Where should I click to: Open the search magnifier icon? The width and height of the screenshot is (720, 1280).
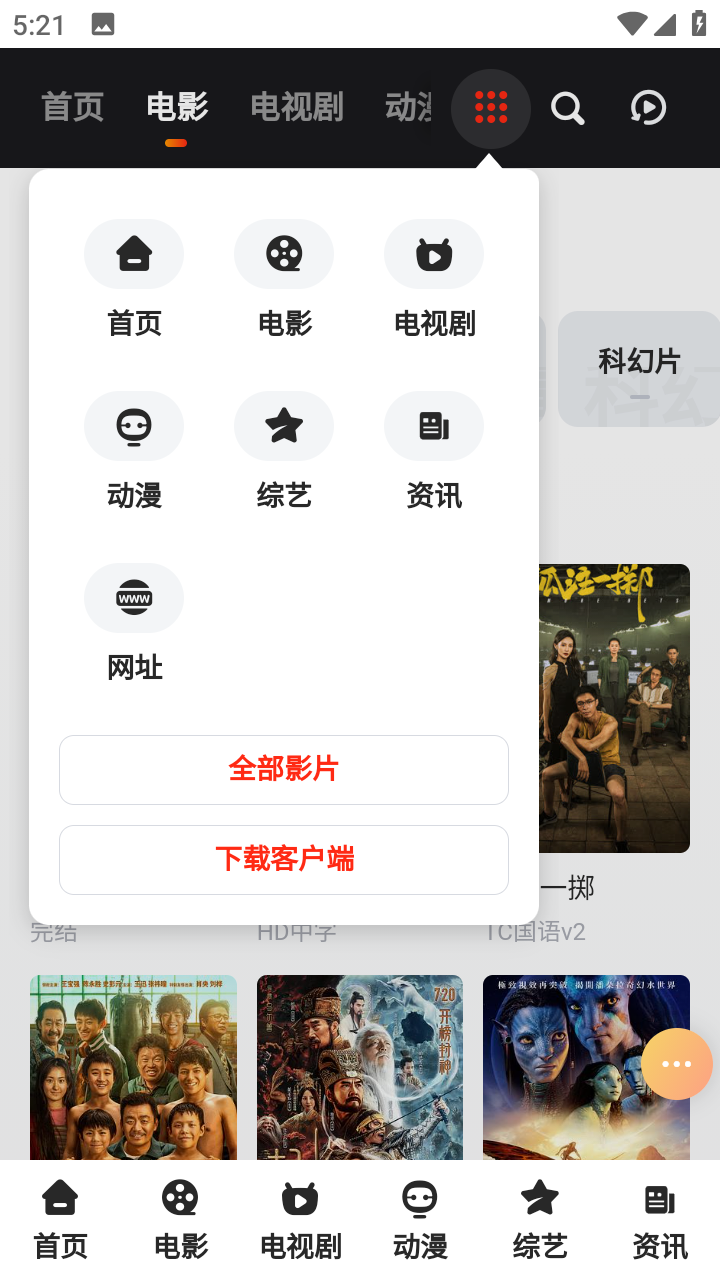pos(567,108)
